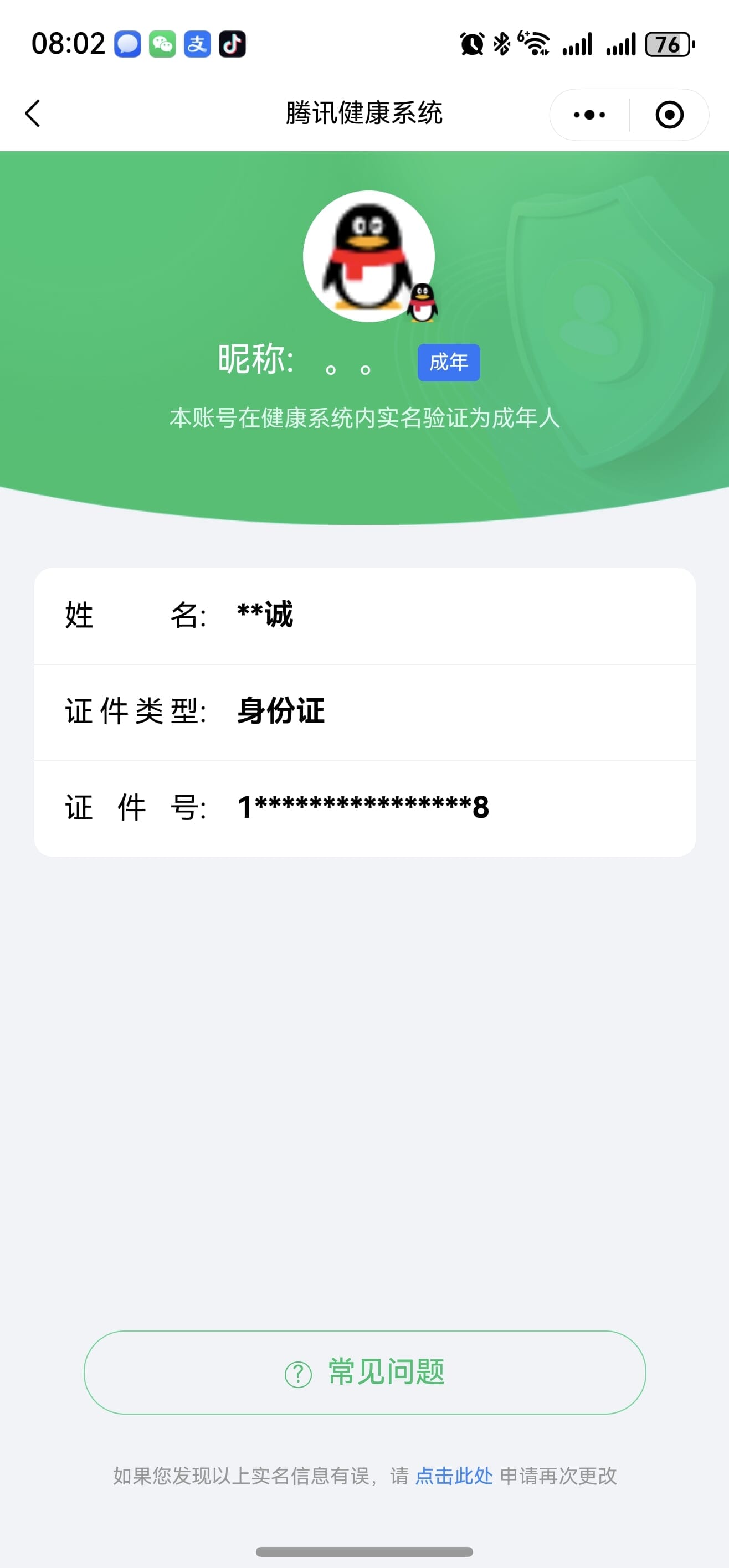Tap the small penguin pendant on the avatar
729x1568 pixels.
422,303
